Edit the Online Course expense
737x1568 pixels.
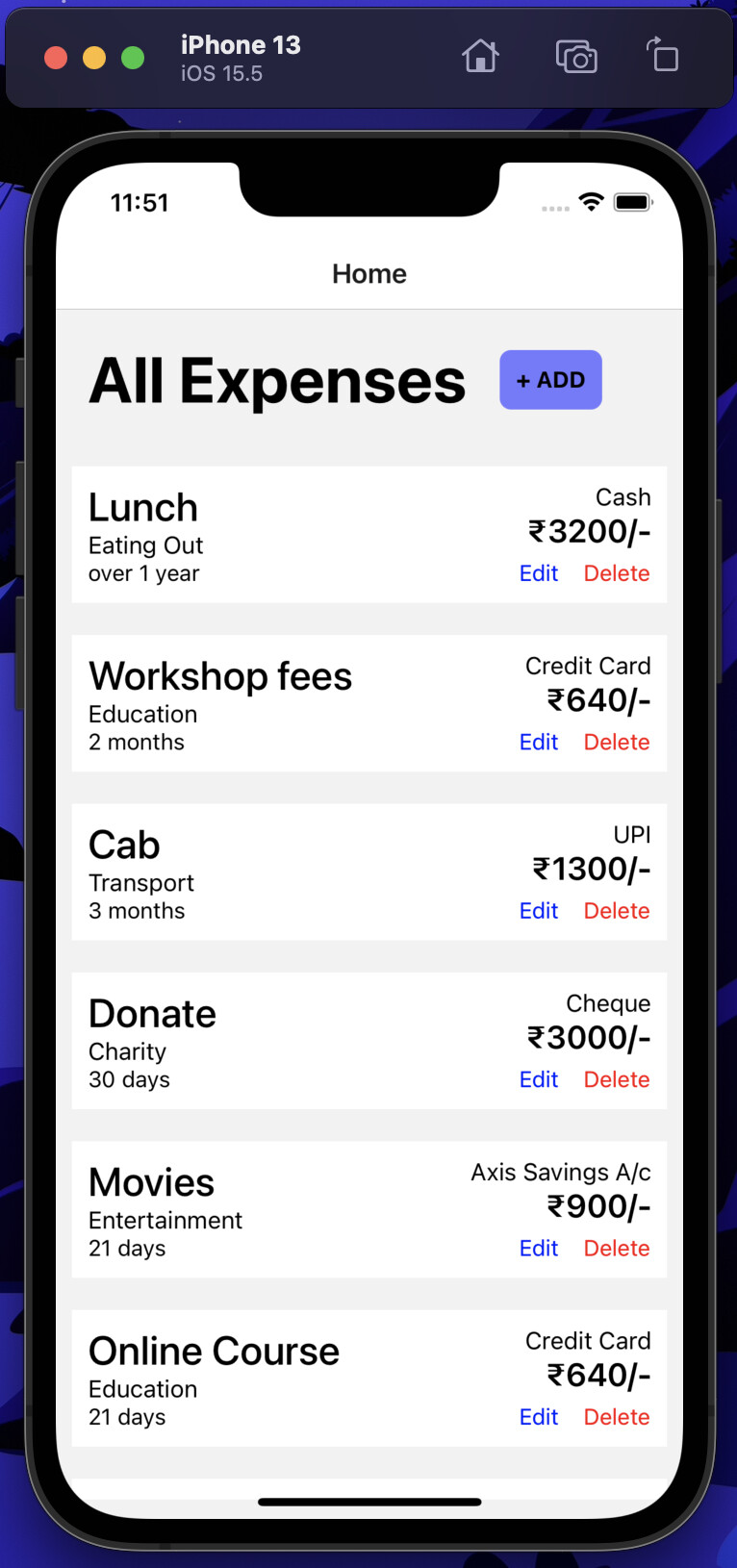coord(538,1417)
